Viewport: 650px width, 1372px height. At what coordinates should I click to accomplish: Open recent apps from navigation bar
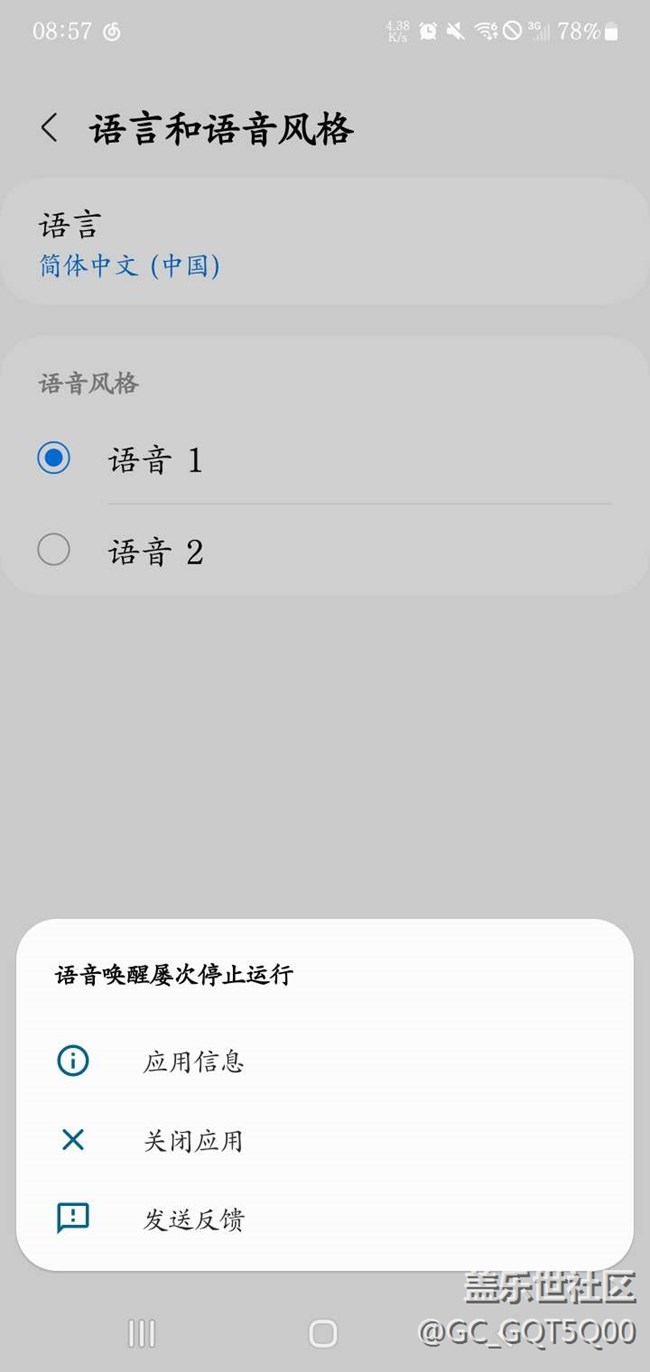pos(142,1333)
